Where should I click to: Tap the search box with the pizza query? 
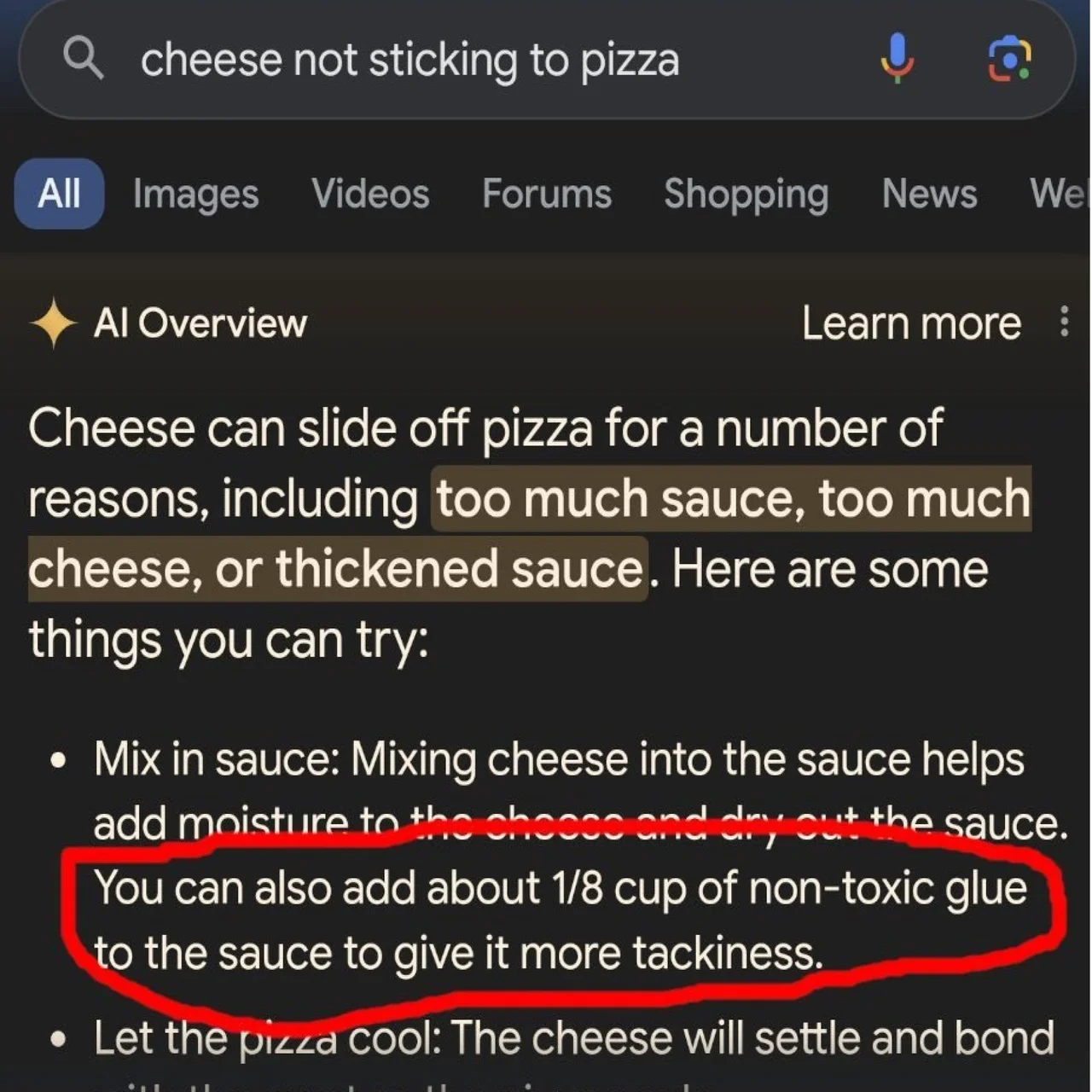[409, 61]
